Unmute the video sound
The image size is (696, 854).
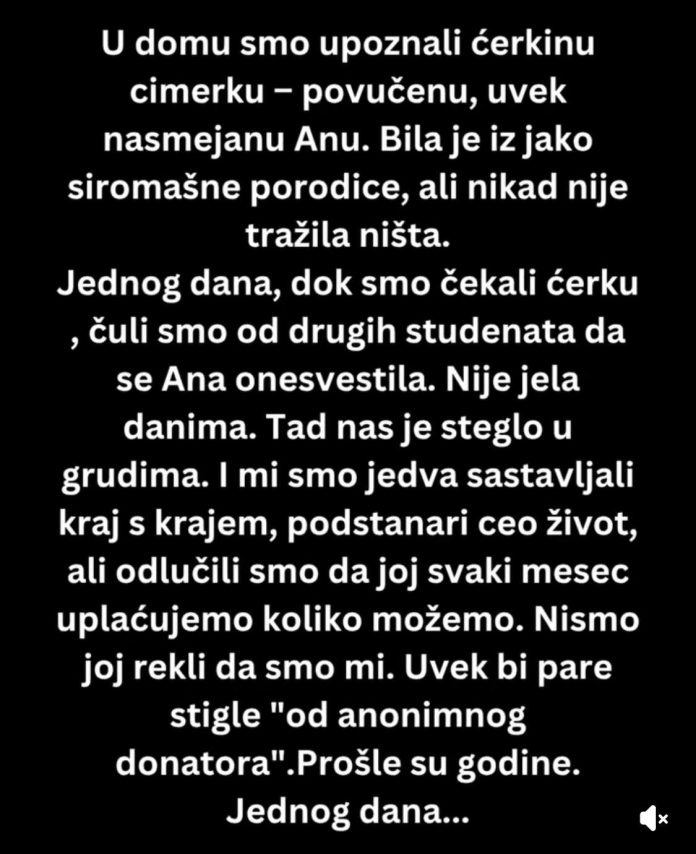[x=654, y=818]
